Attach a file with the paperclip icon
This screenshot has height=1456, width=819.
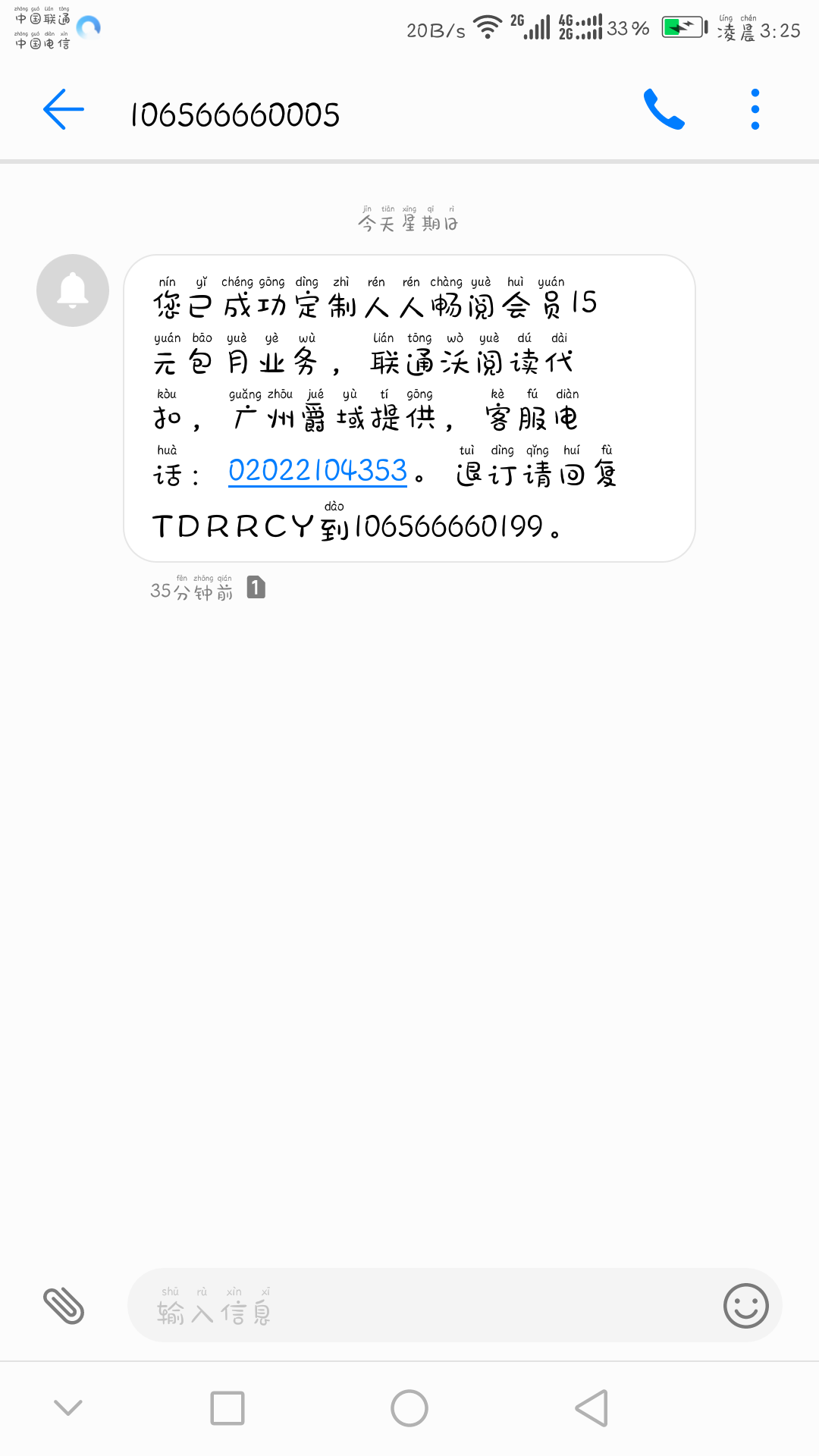64,1306
